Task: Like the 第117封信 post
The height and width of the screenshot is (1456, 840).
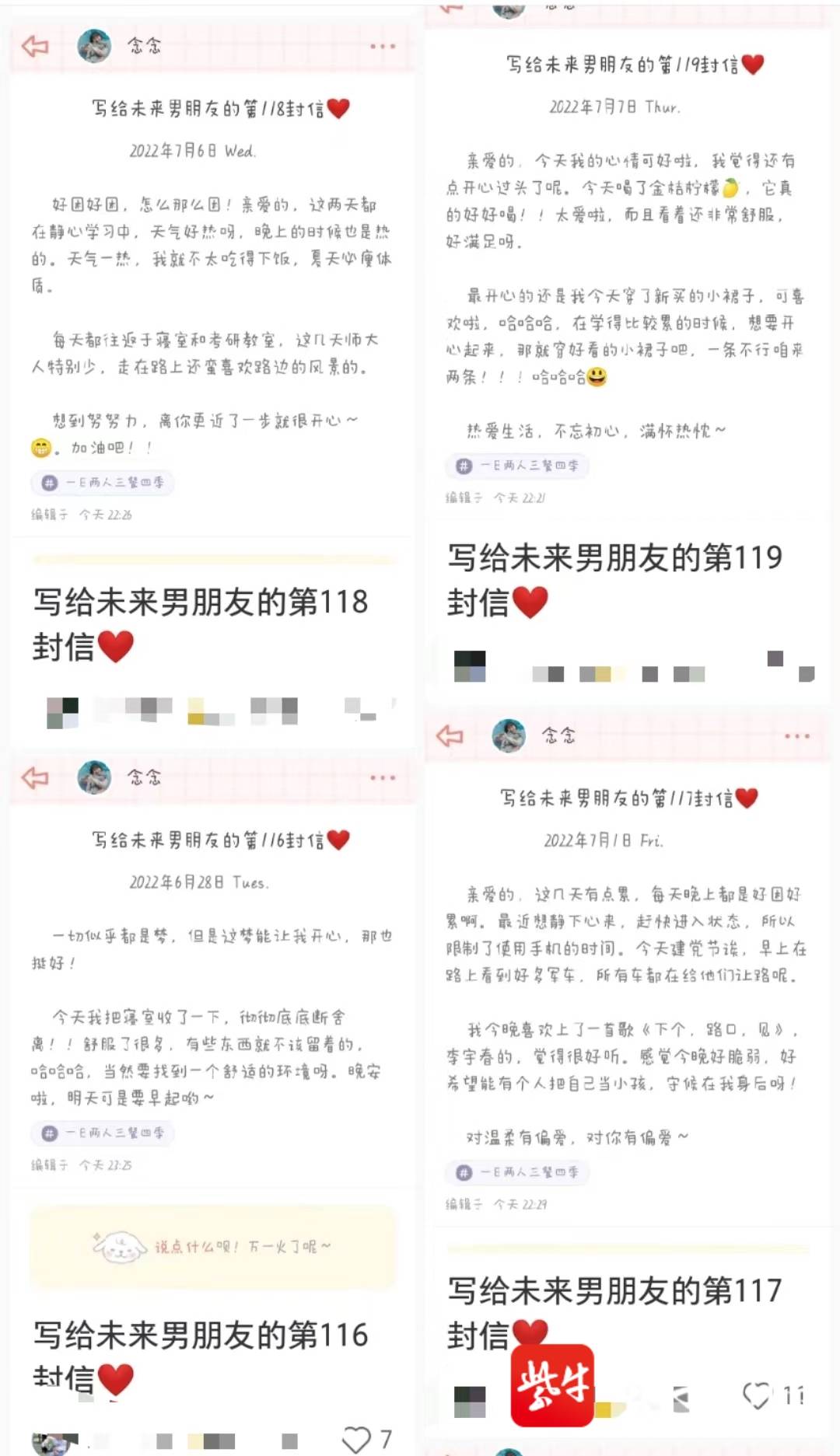Action: (757, 1395)
